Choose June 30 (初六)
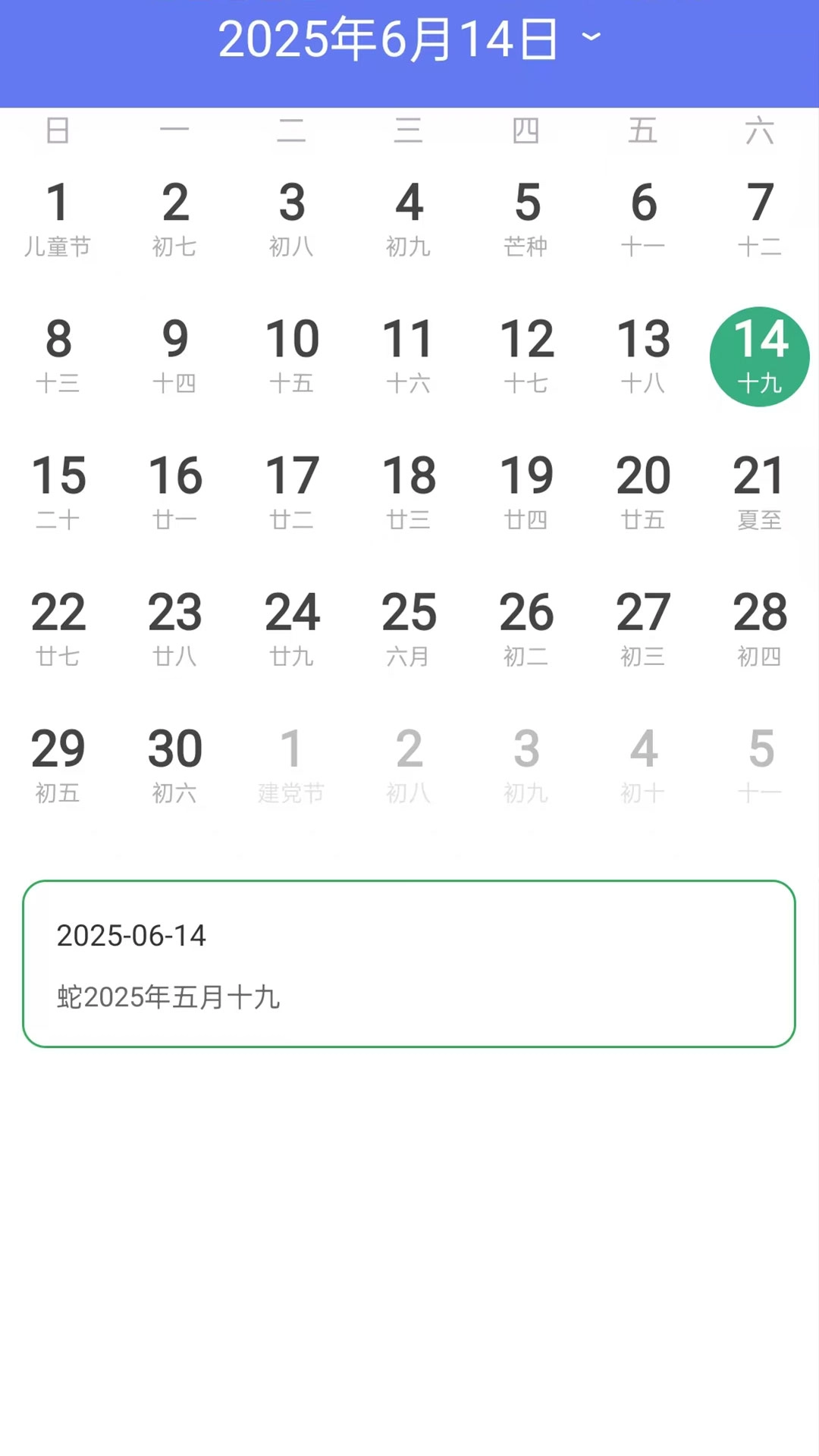This screenshot has height=1456, width=819. [x=175, y=766]
